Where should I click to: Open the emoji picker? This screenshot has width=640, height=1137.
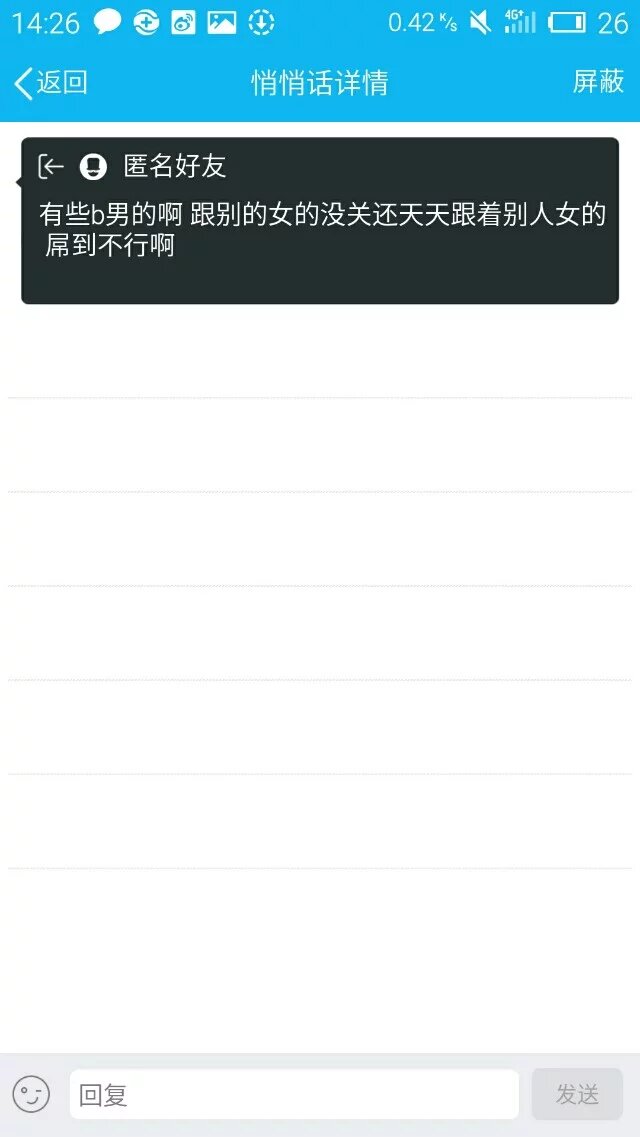tap(31, 1094)
